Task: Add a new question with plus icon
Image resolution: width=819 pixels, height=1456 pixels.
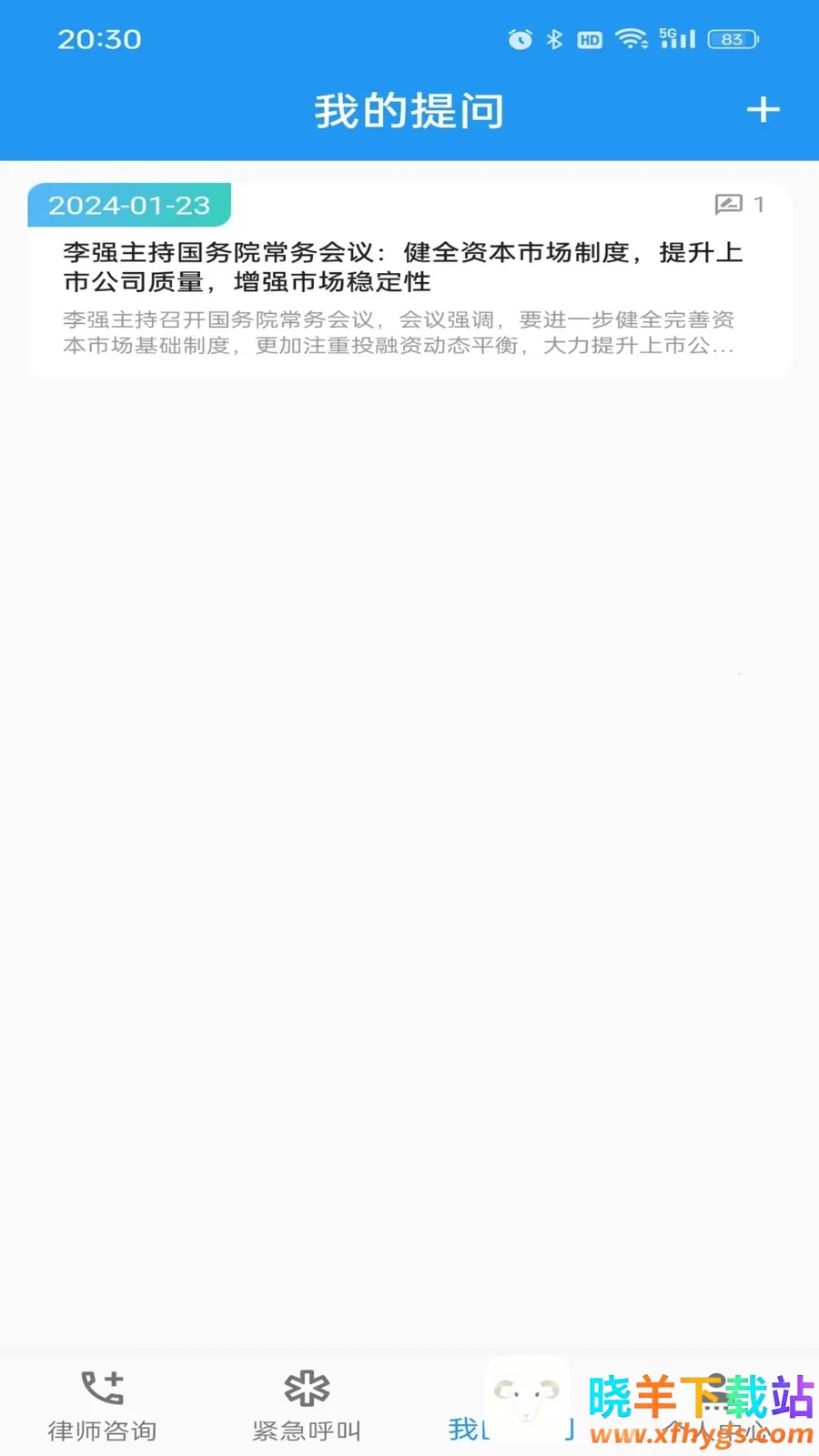Action: pos(763,110)
